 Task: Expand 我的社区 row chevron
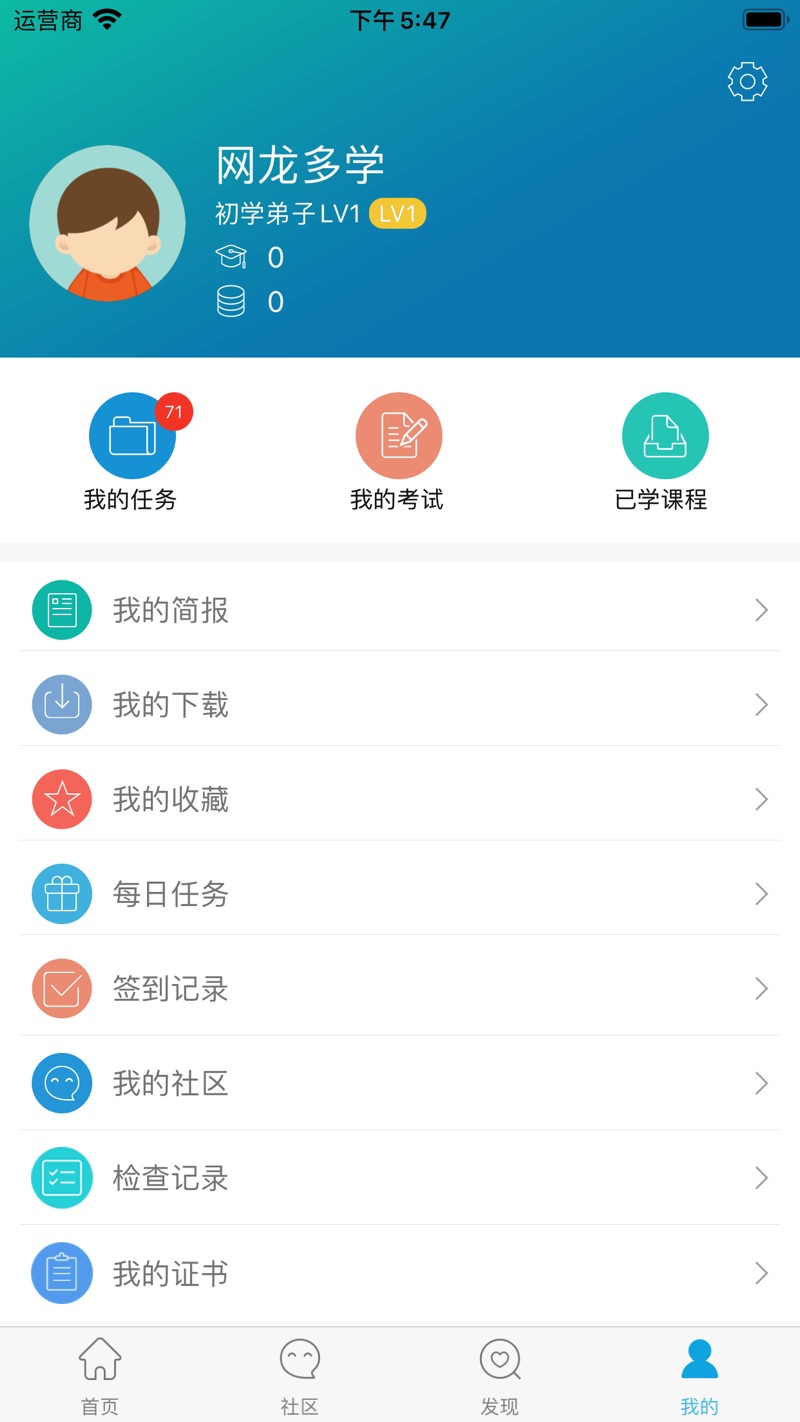click(x=762, y=1083)
